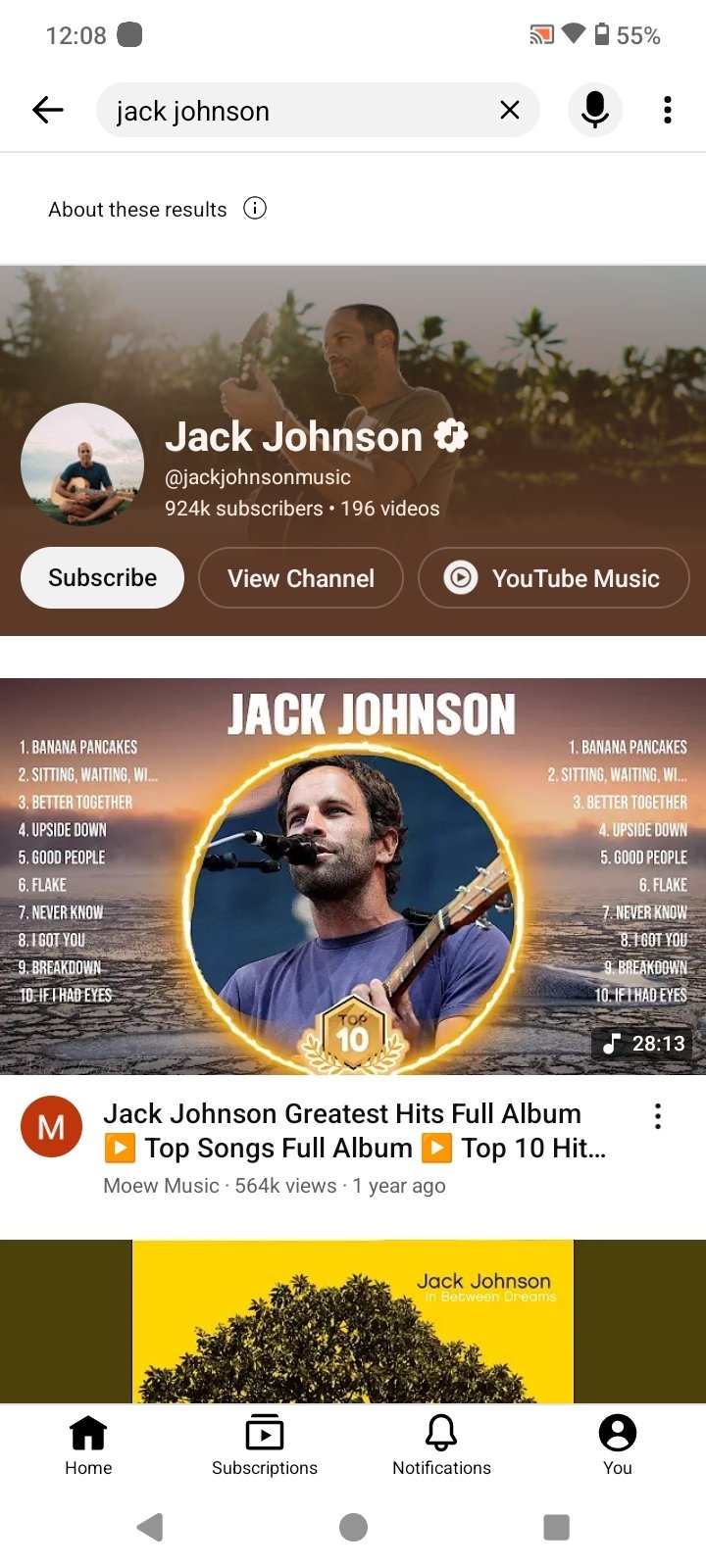Go back from search results

point(47,110)
